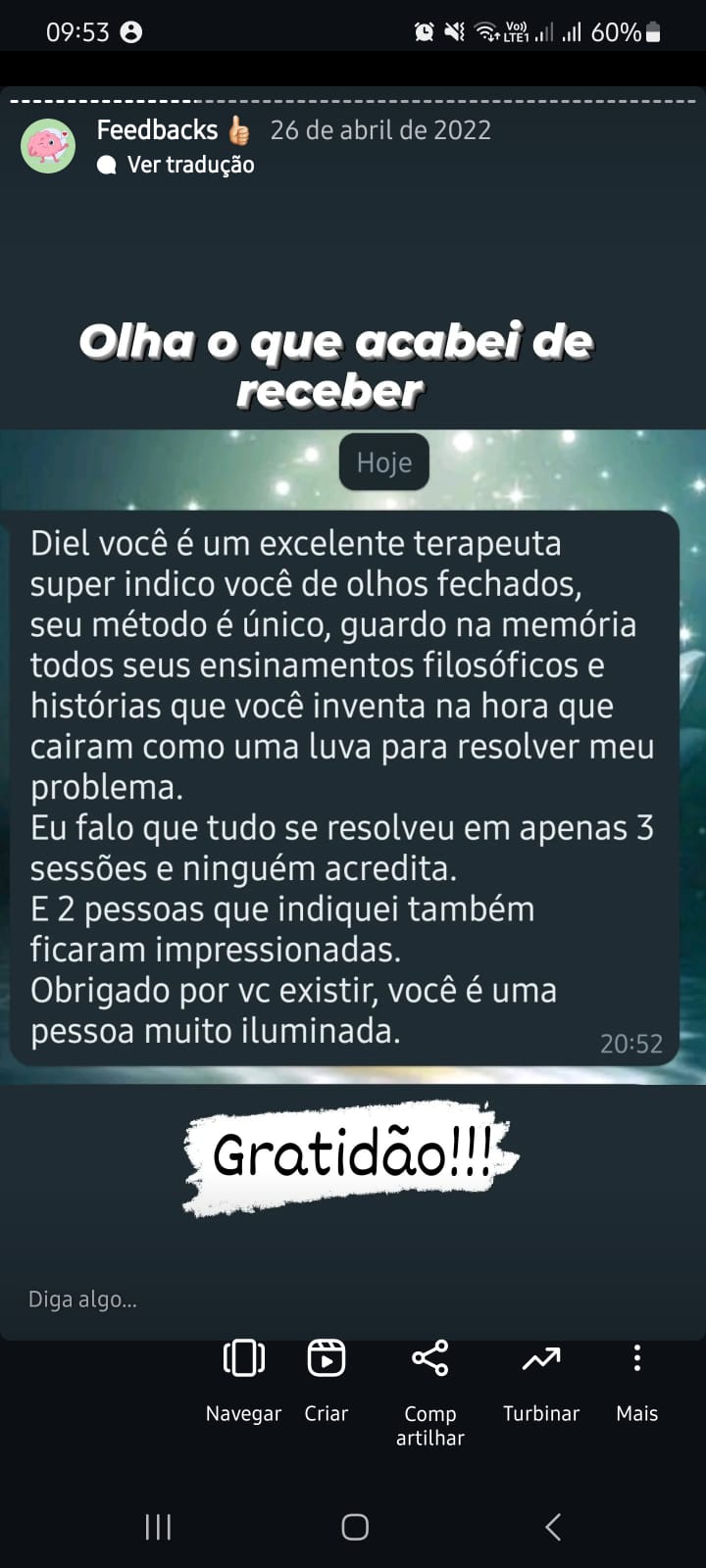The height and width of the screenshot is (1568, 706).
Task: Go back using system back button
Action: point(552,1526)
